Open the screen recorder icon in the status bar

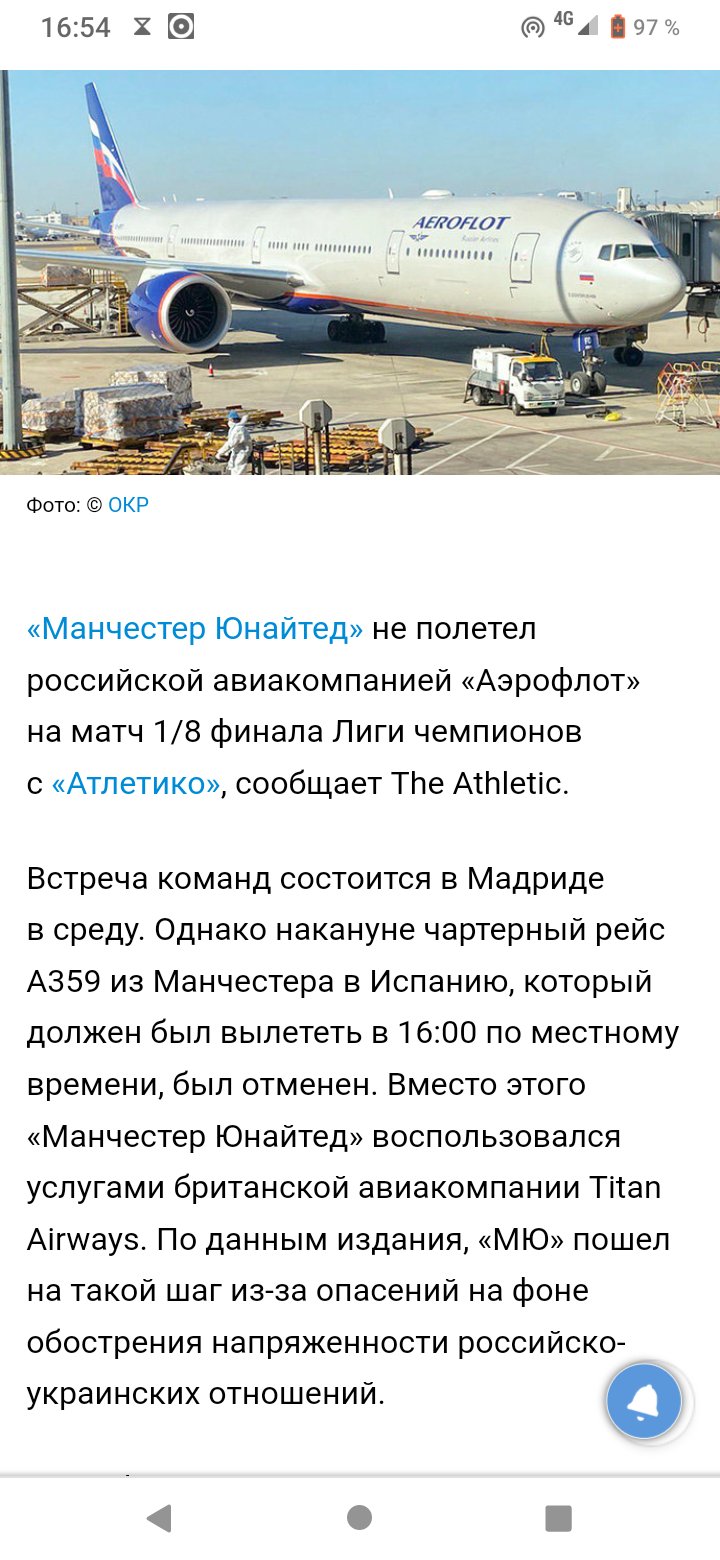182,28
